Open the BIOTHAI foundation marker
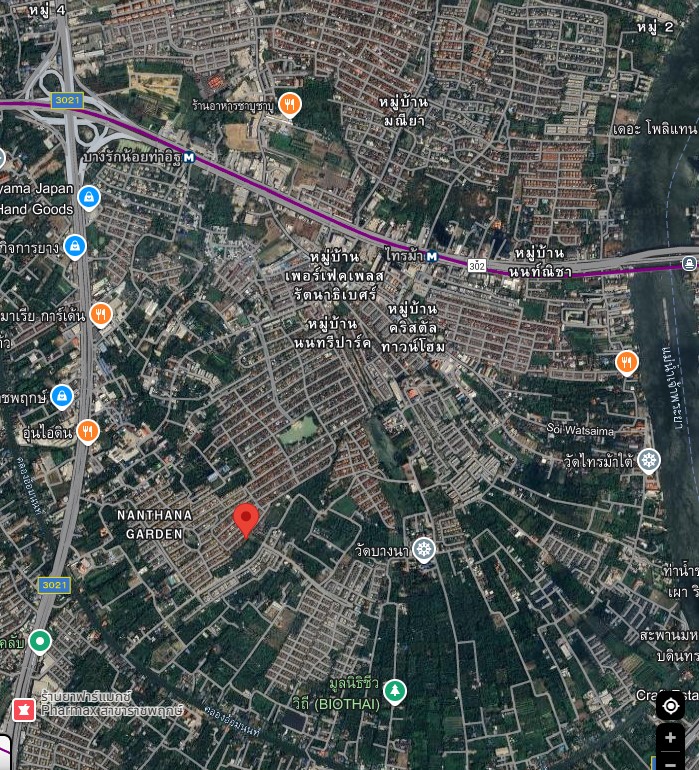 coord(396,690)
